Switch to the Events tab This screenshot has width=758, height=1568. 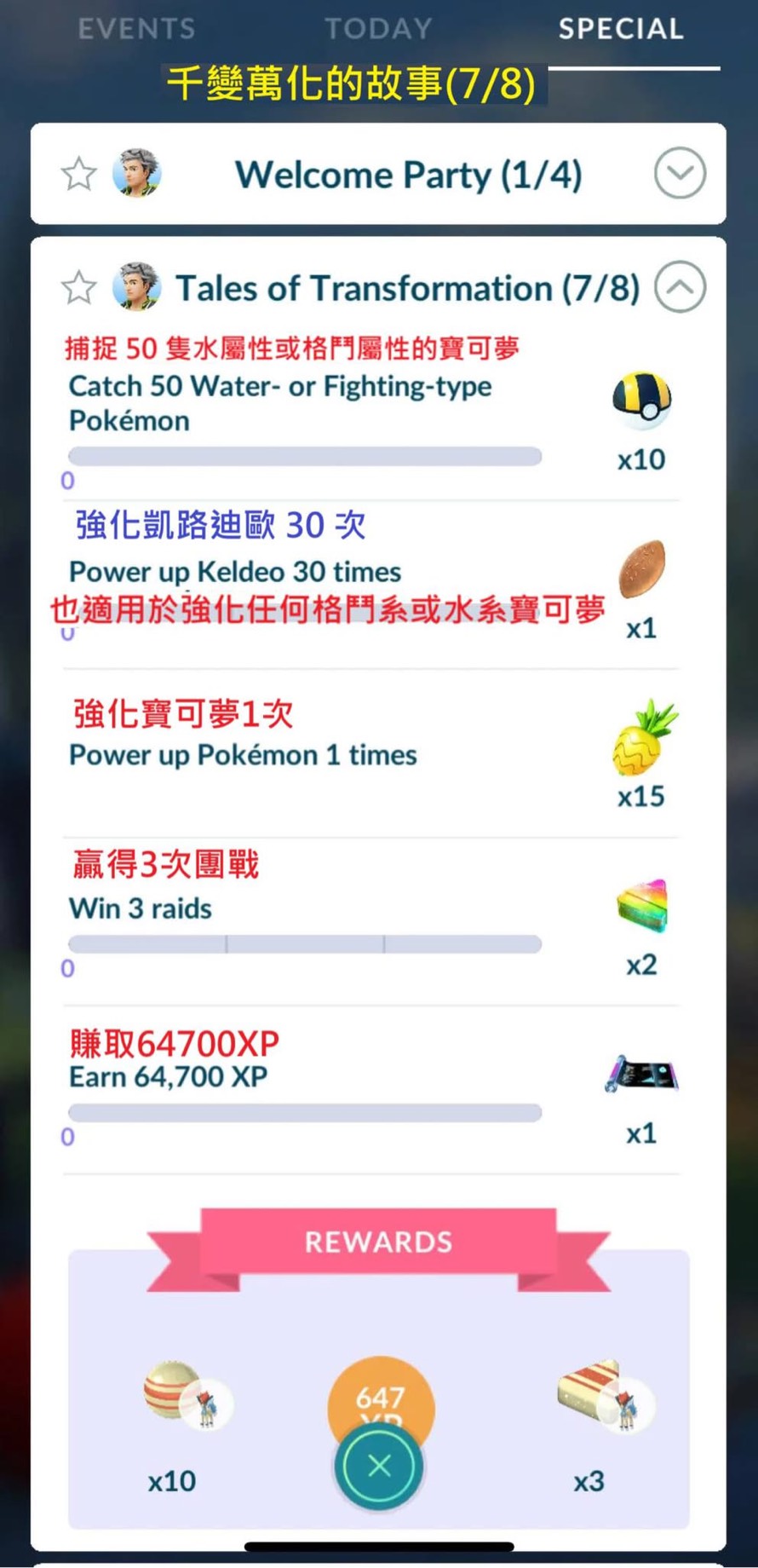pyautogui.click(x=136, y=29)
